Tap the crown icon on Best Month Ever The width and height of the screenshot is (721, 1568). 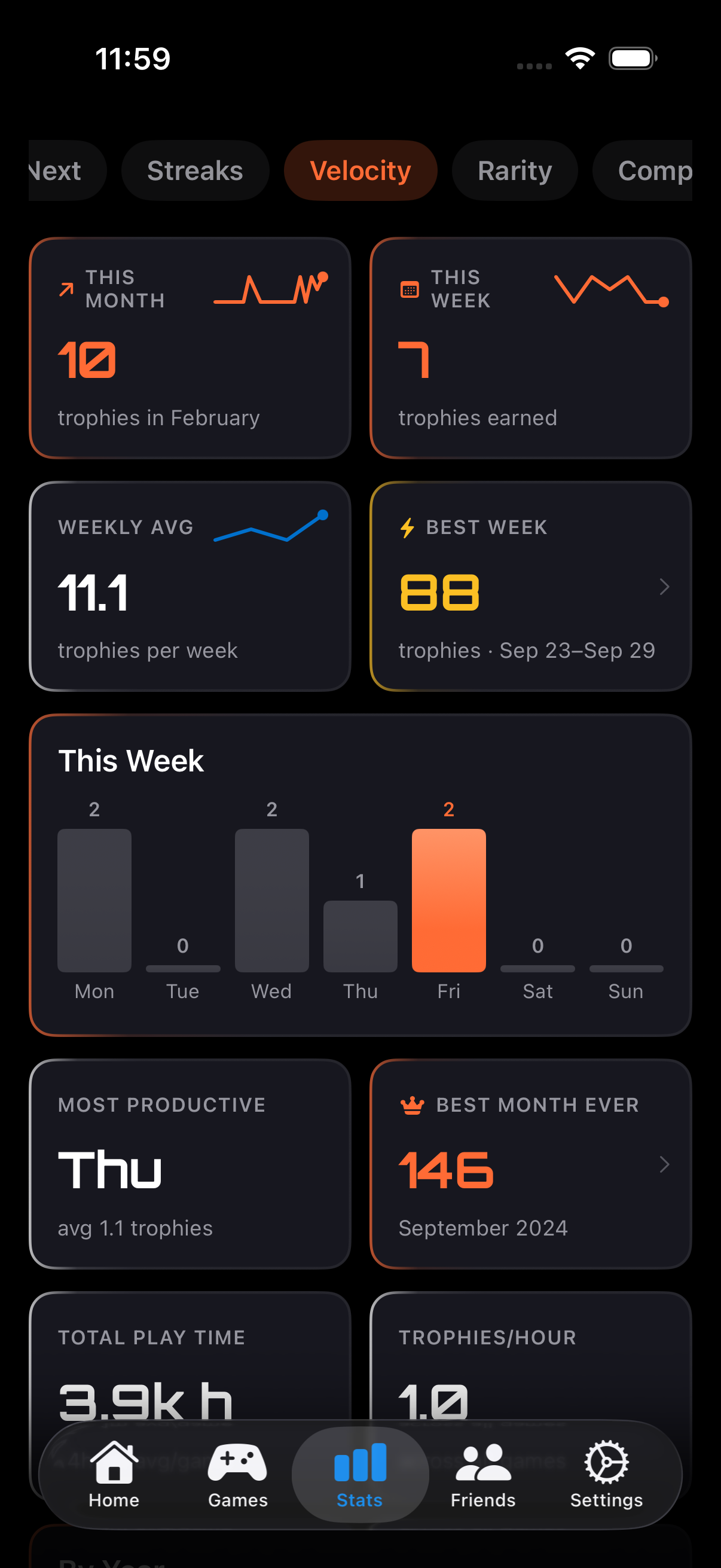(x=412, y=1104)
